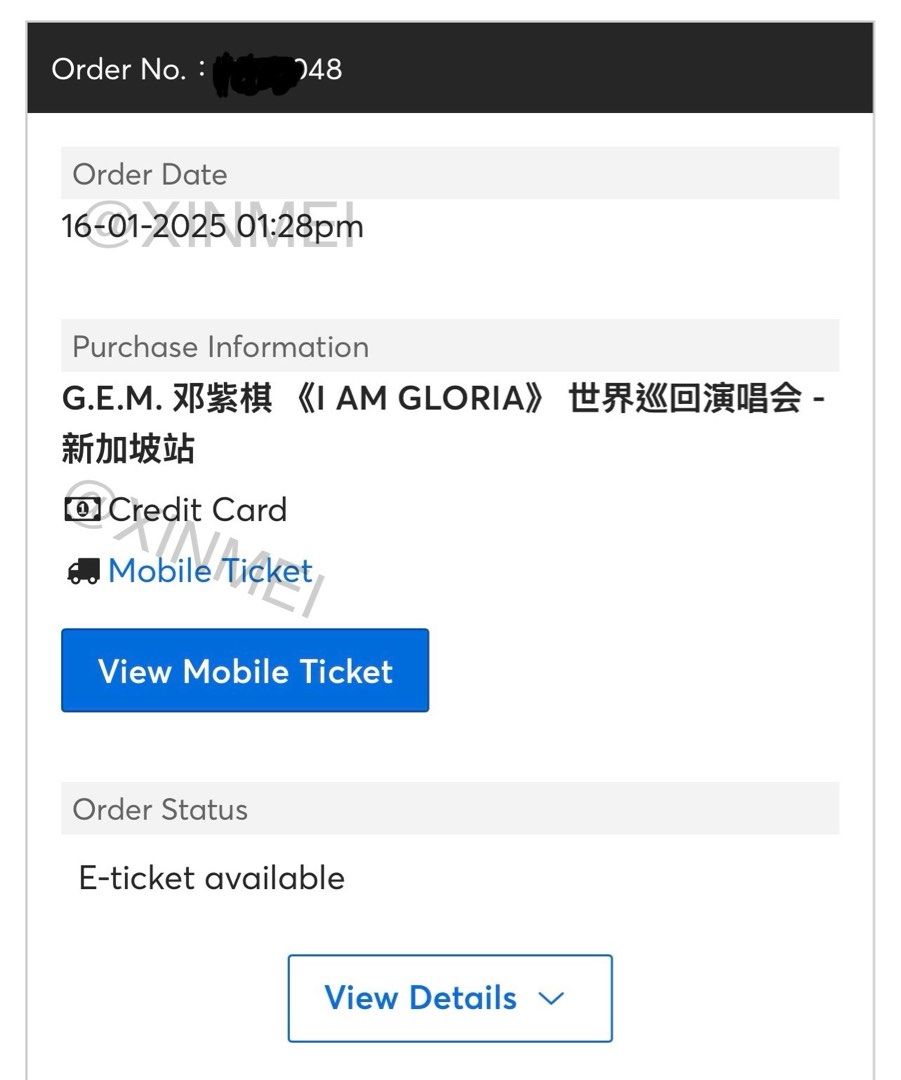The image size is (901, 1080).
Task: Click the Order Date section label
Action: (148, 174)
